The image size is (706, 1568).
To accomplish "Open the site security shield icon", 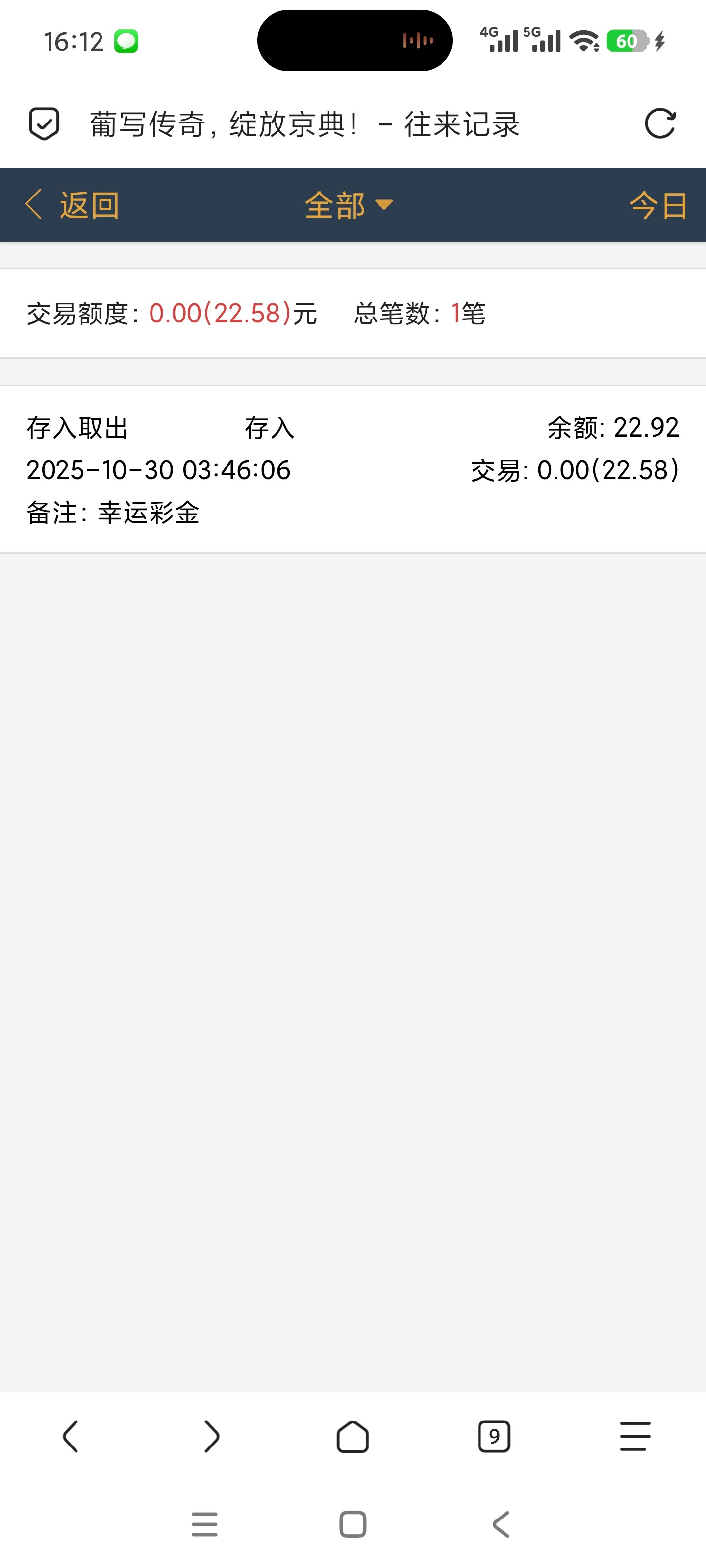I will [45, 124].
